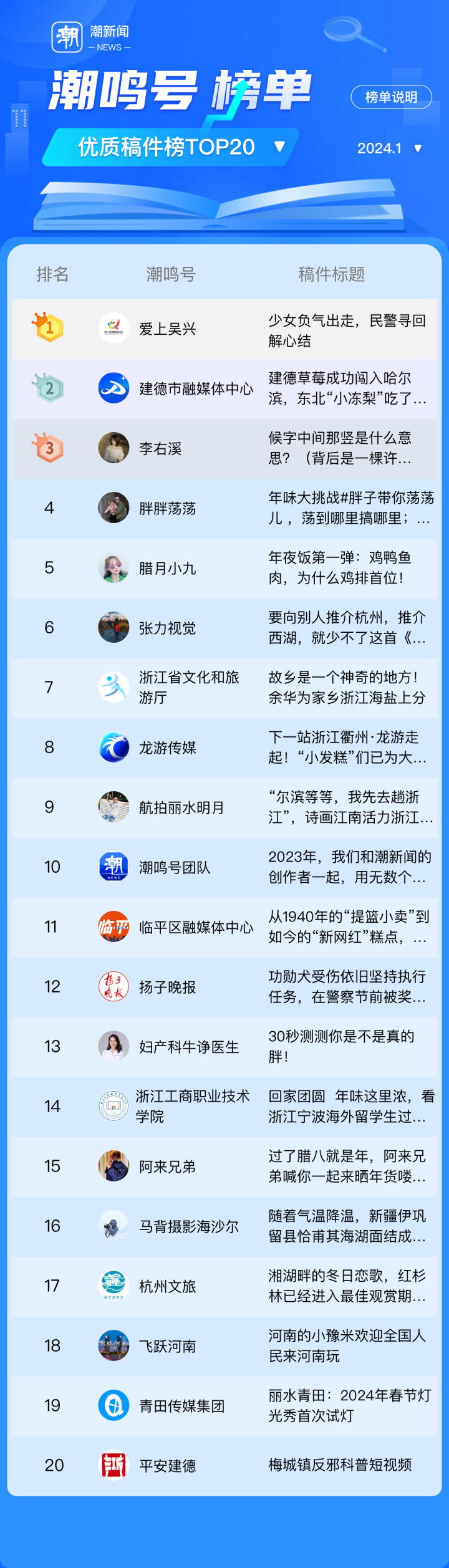Open the 浙江省文化和旅游厅 article

347,687
